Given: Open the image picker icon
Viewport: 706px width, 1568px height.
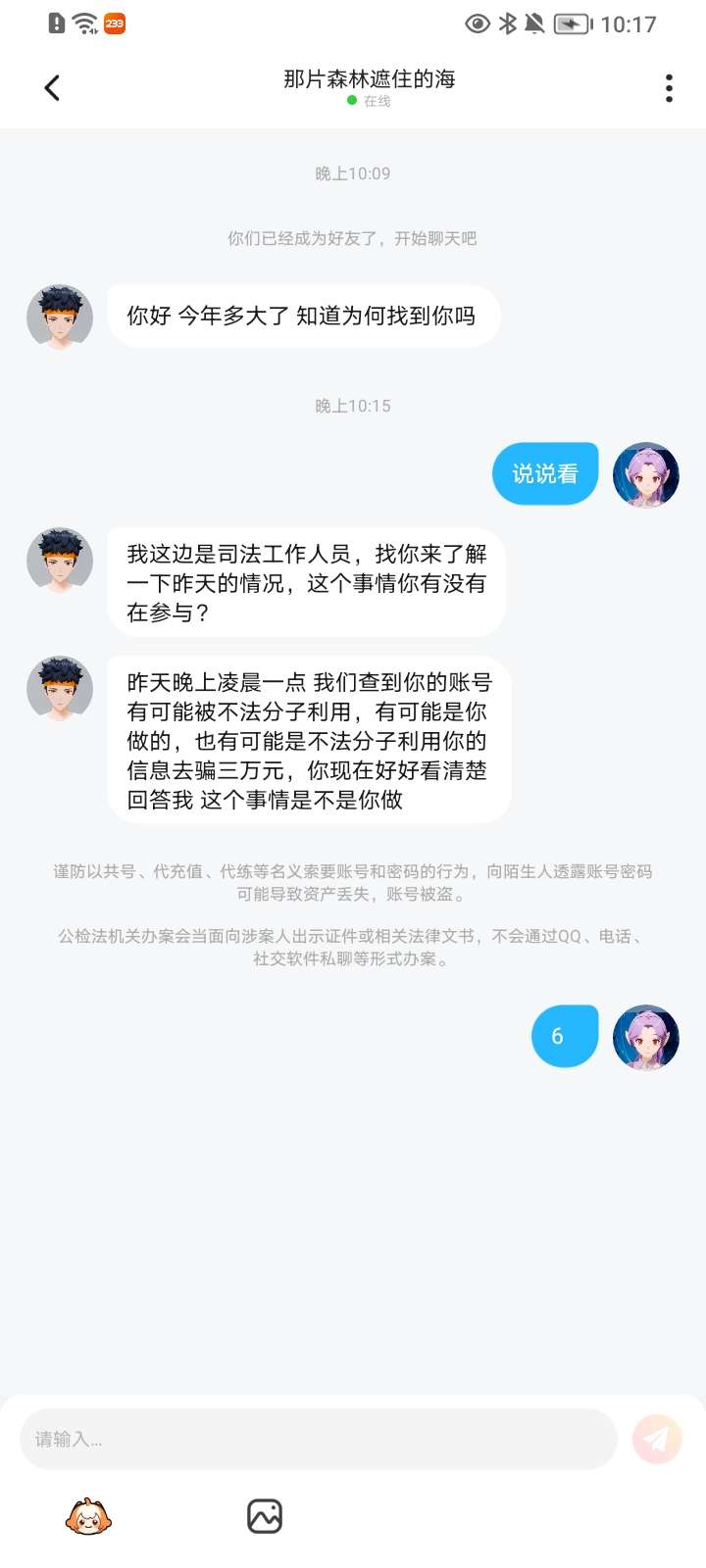Looking at the screenshot, I should tap(265, 1516).
